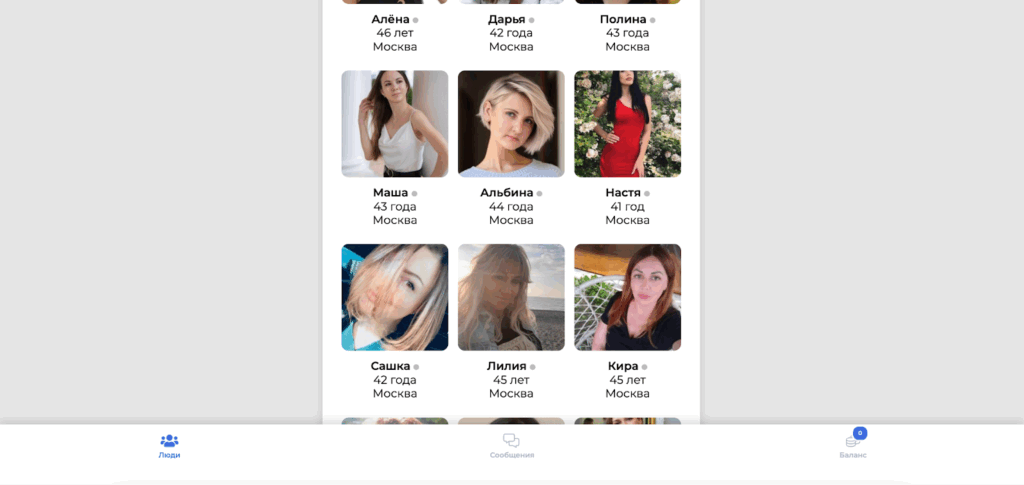The image size is (1024, 485).
Task: View Nastya's profile photo
Action: pos(627,124)
